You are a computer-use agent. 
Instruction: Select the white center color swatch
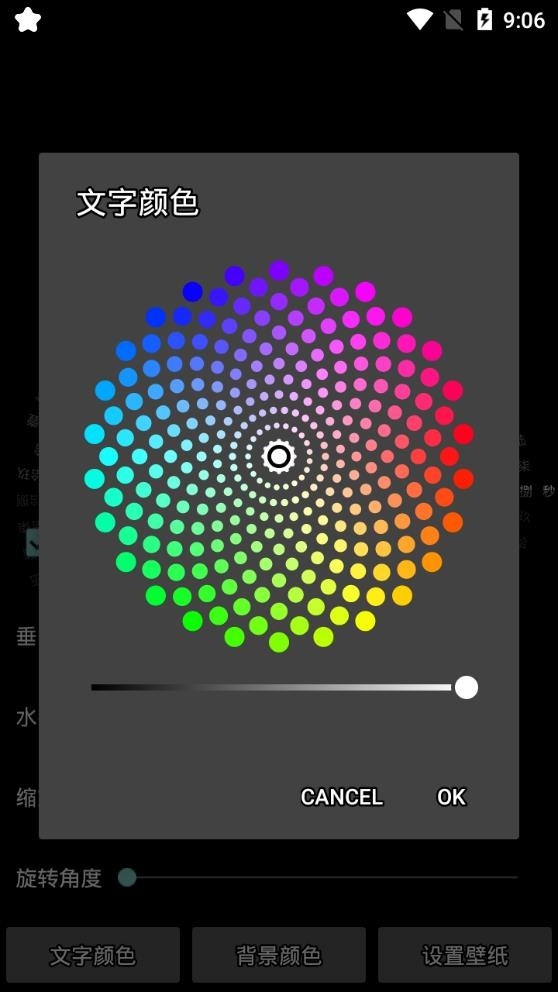[278, 456]
